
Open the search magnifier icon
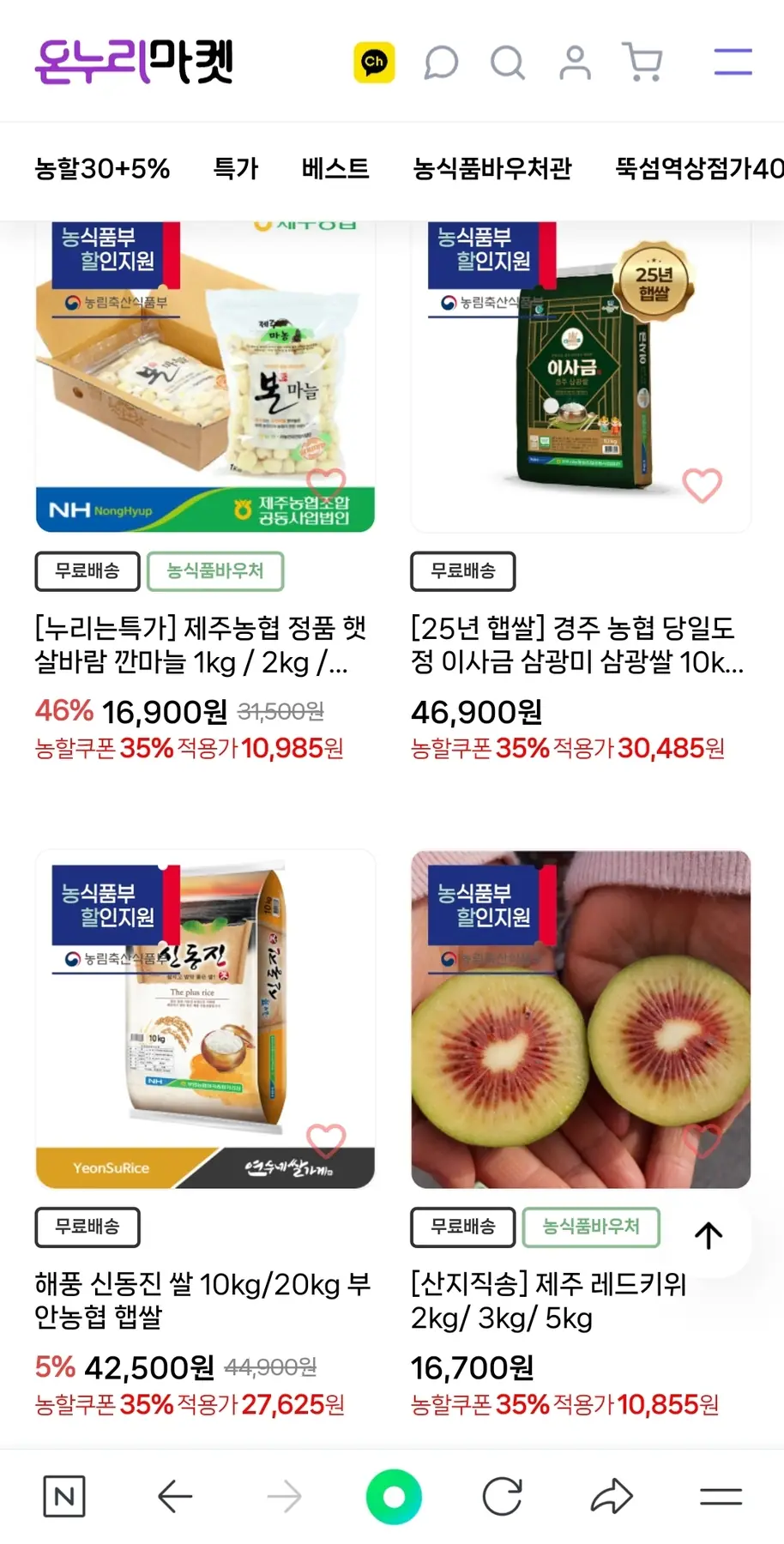point(507,63)
